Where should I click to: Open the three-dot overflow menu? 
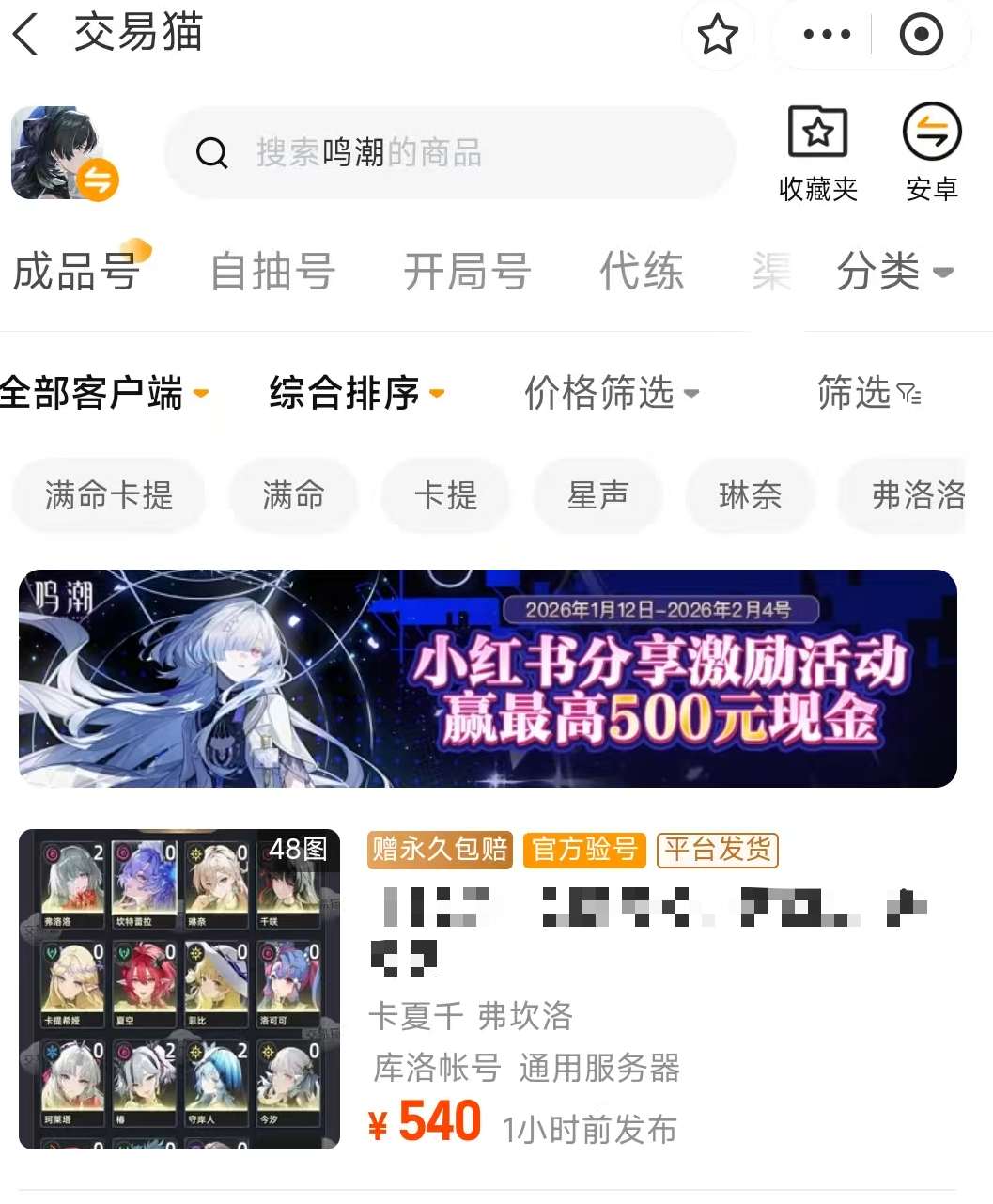(x=827, y=35)
